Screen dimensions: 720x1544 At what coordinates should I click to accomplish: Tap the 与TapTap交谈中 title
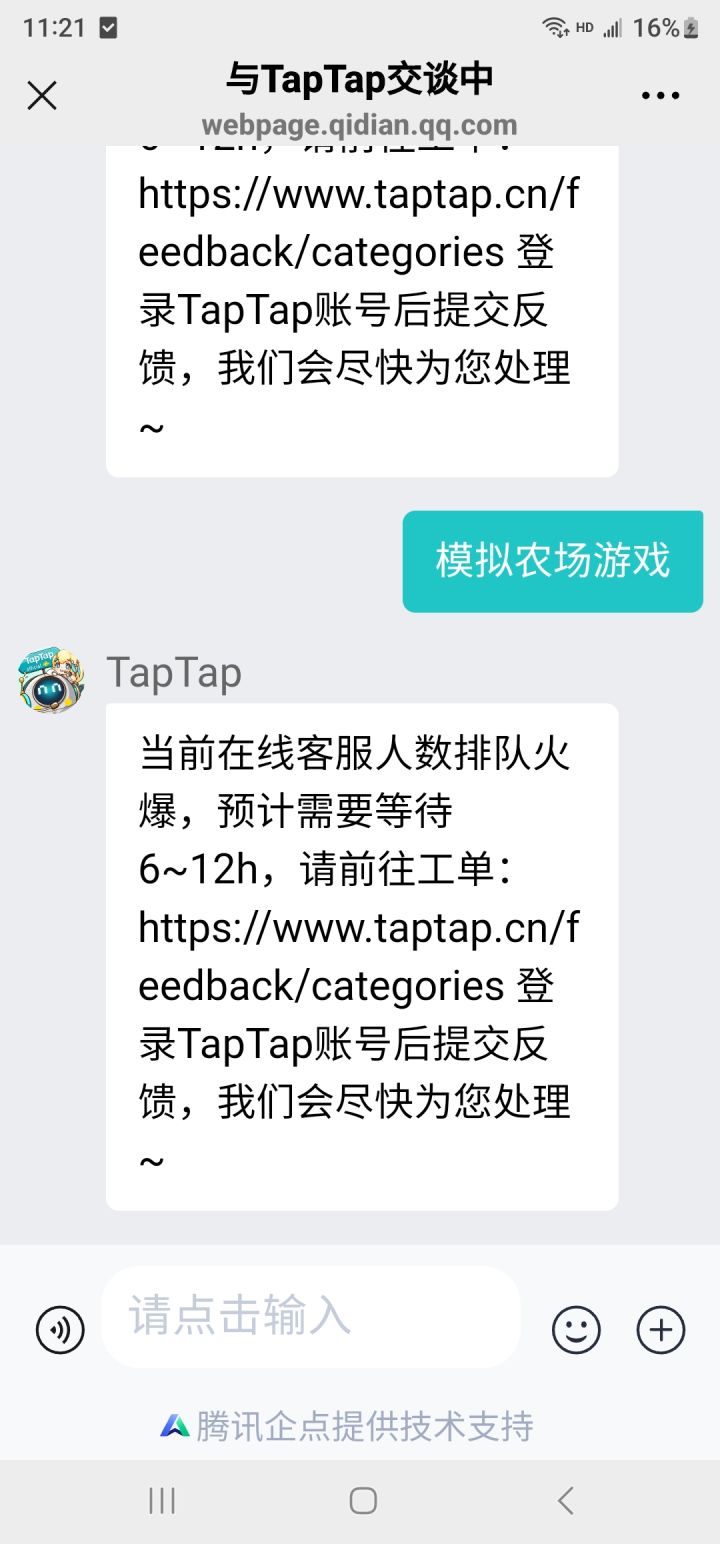[360, 79]
